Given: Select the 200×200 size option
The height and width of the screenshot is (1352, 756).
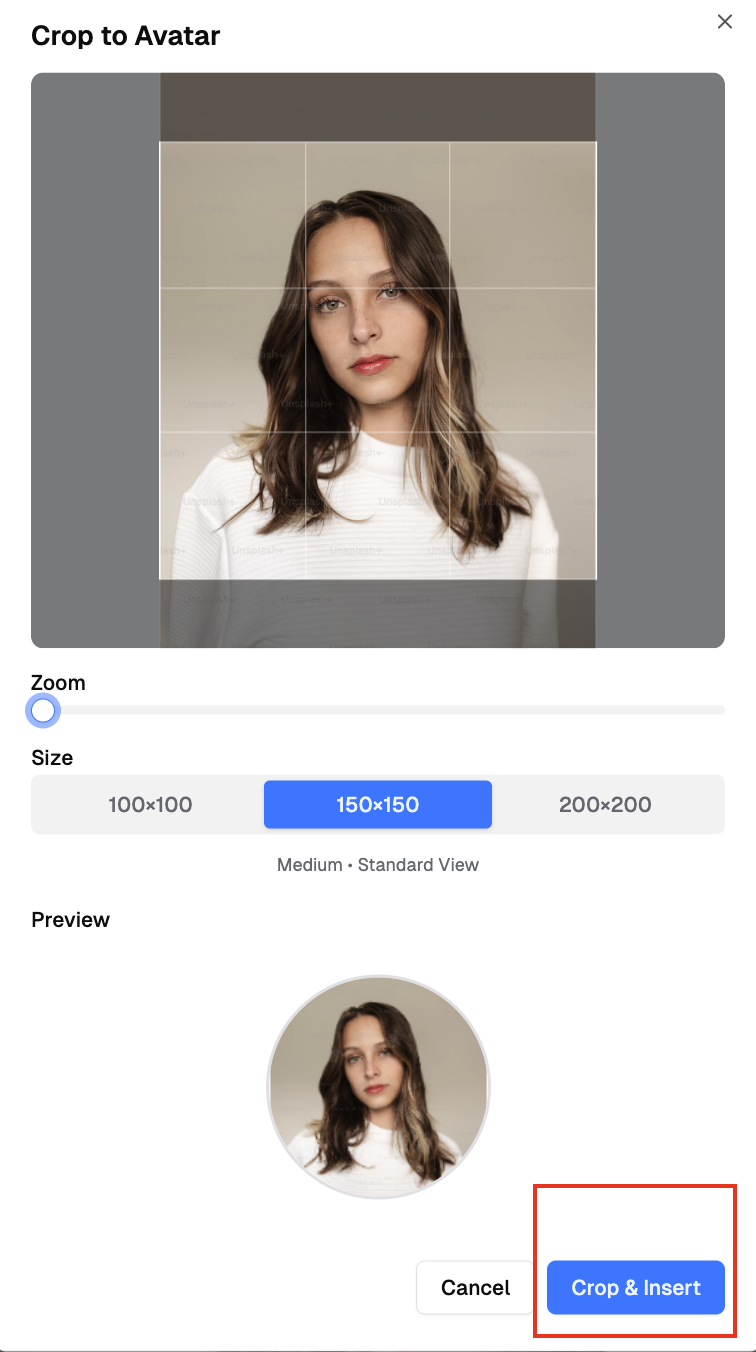Looking at the screenshot, I should pos(605,804).
